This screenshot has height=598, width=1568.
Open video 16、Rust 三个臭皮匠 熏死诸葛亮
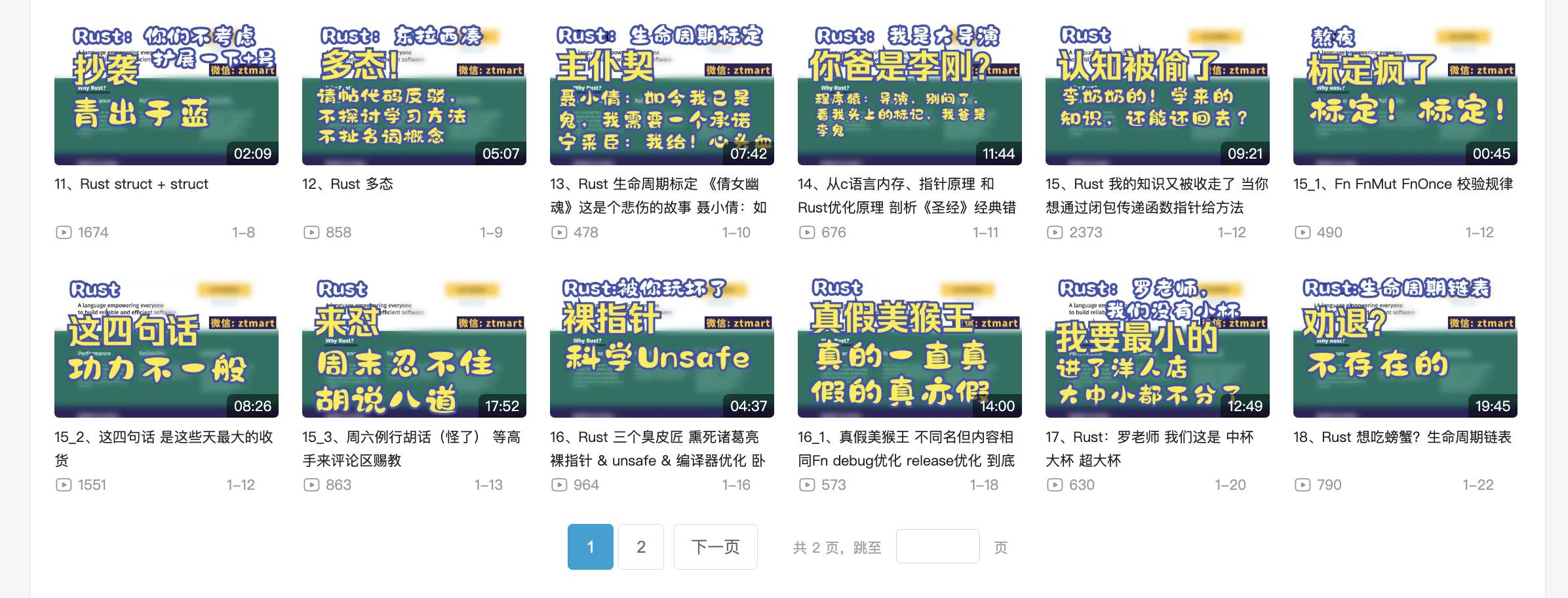[661, 347]
